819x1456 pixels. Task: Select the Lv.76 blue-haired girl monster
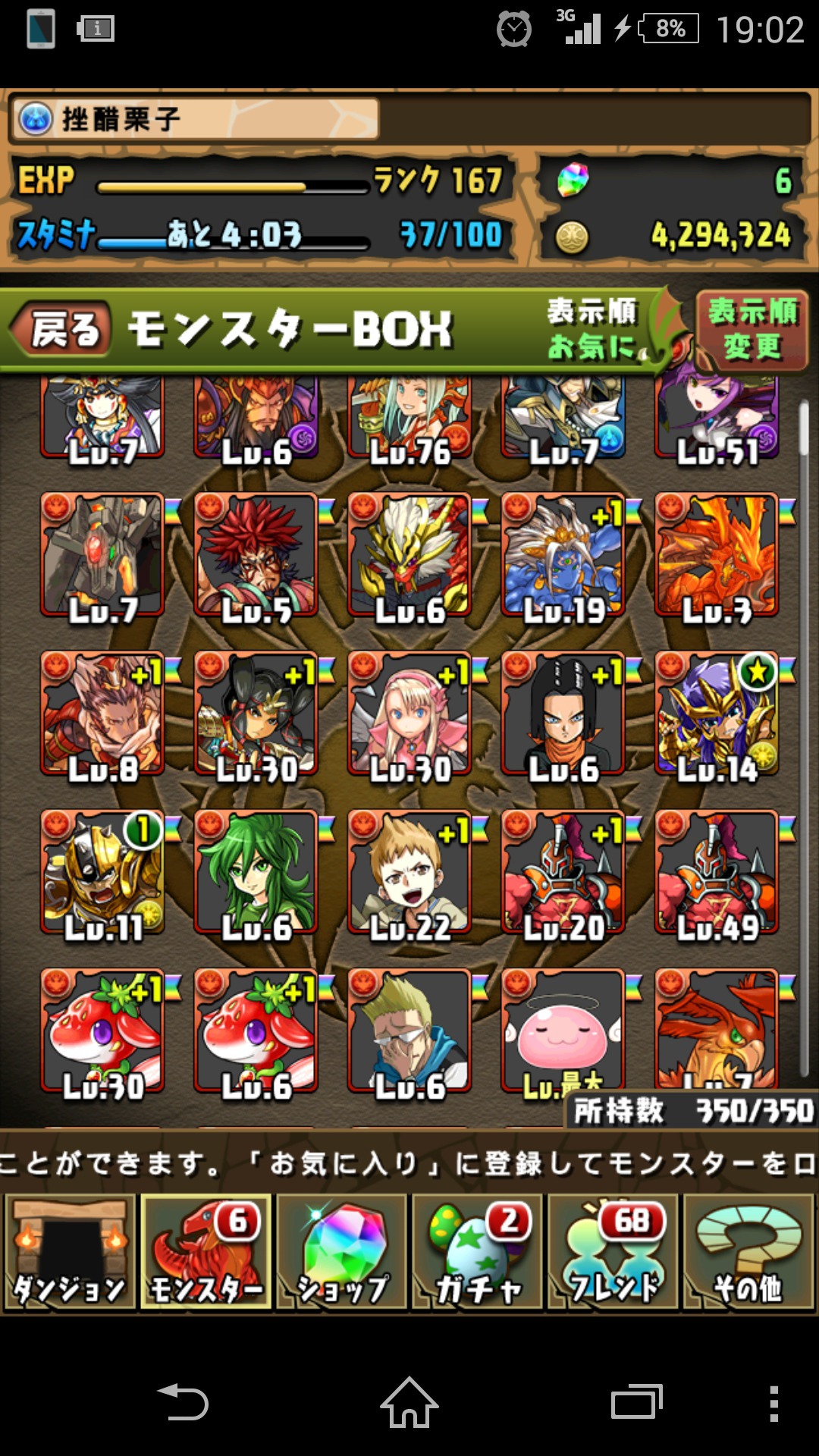click(x=409, y=419)
